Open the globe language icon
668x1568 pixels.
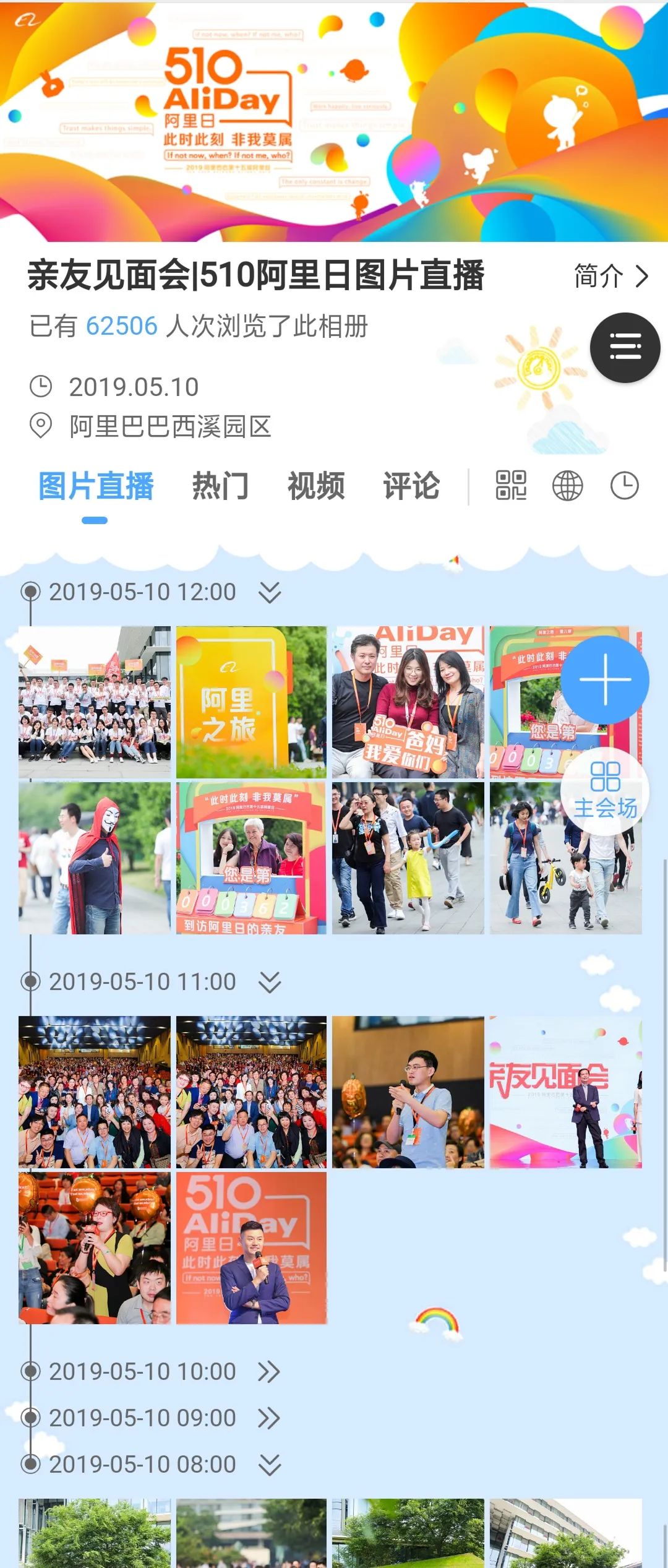(567, 486)
